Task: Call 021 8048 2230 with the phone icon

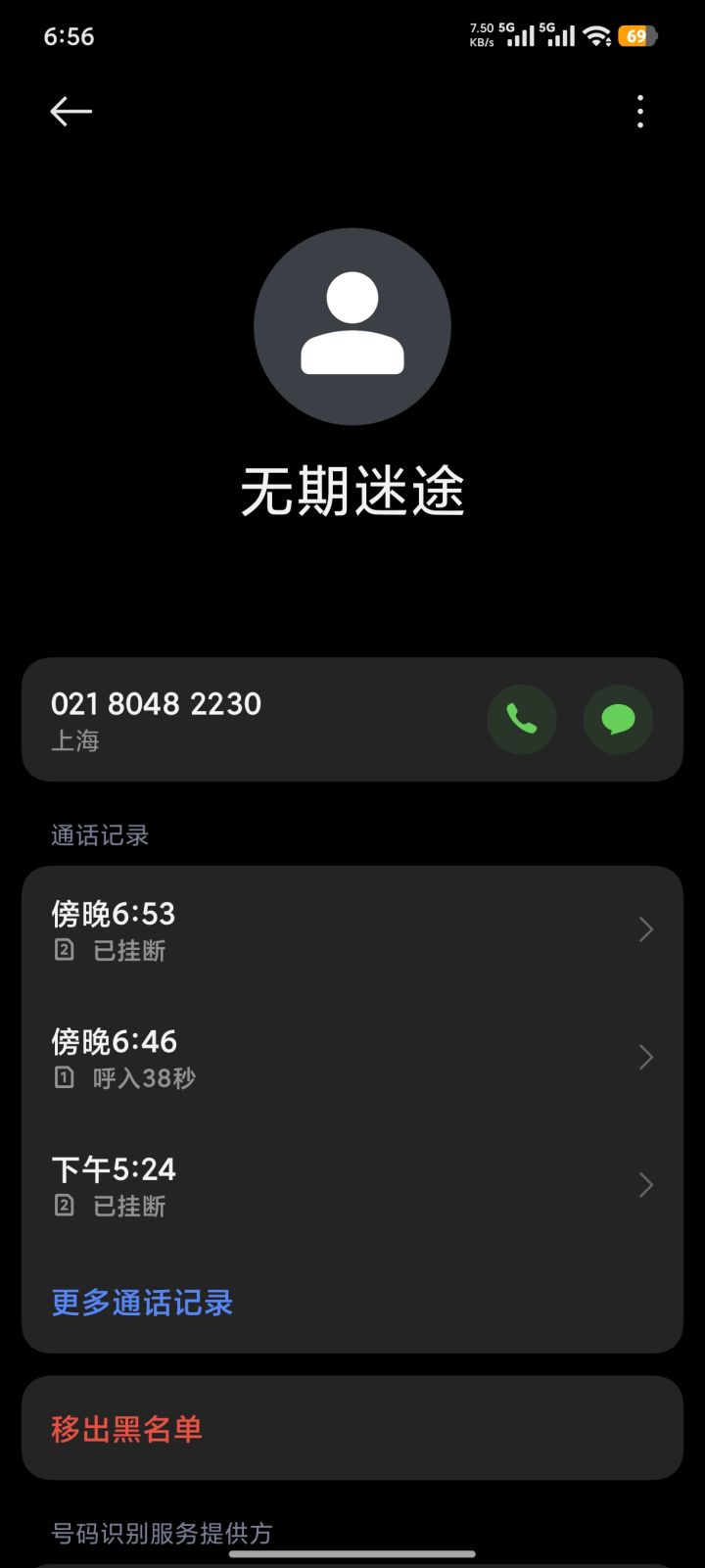Action: tap(521, 720)
